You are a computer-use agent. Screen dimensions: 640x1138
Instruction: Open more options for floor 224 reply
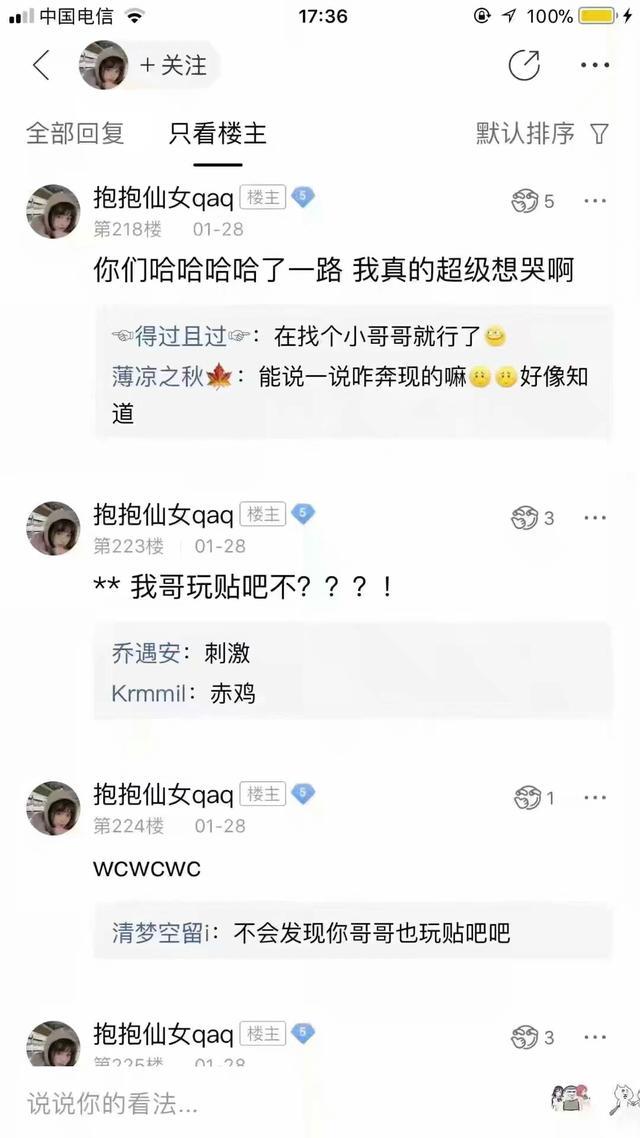(595, 798)
